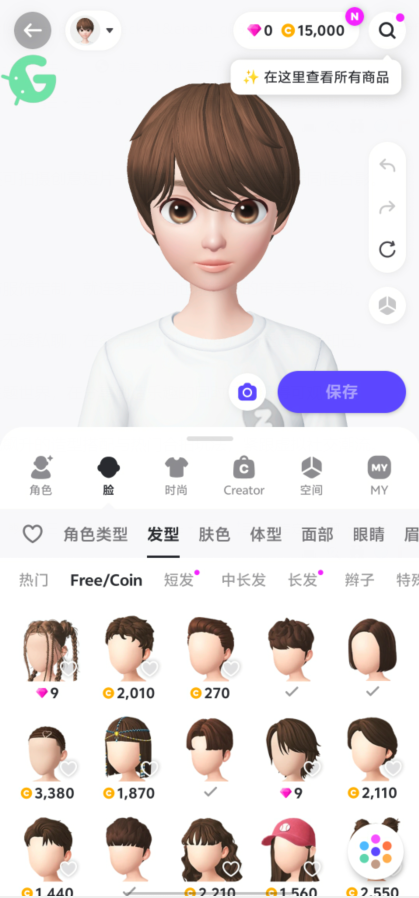Select the 面部 face category
The image size is (419, 898).
point(317,535)
